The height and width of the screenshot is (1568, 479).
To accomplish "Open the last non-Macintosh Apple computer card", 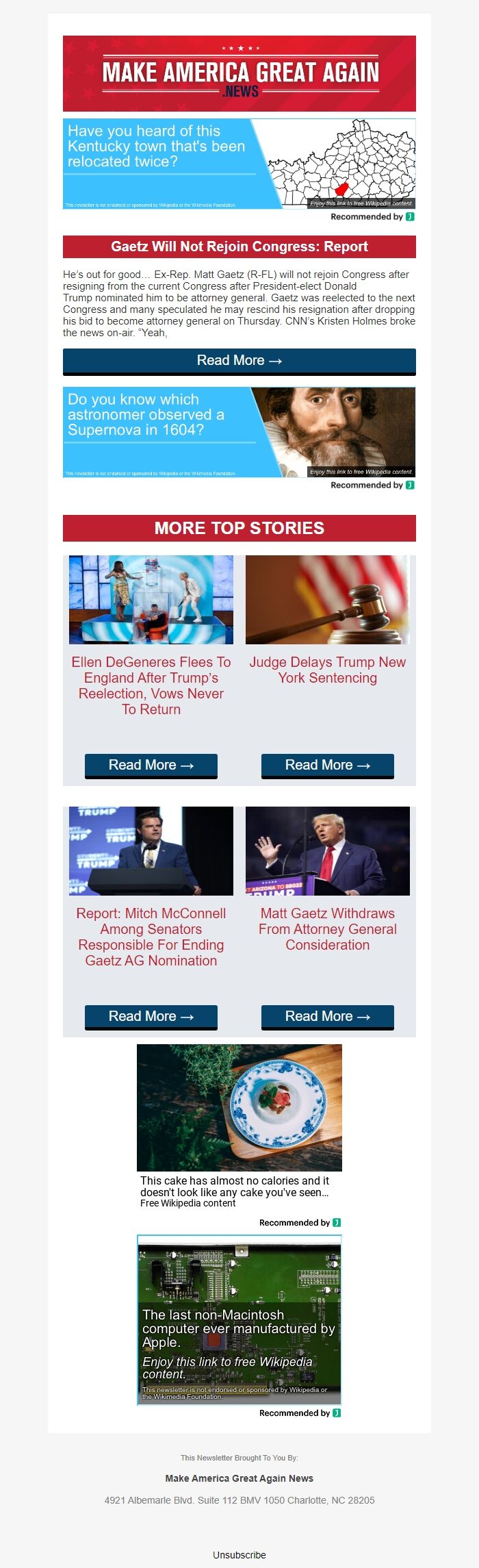I will (x=239, y=1319).
